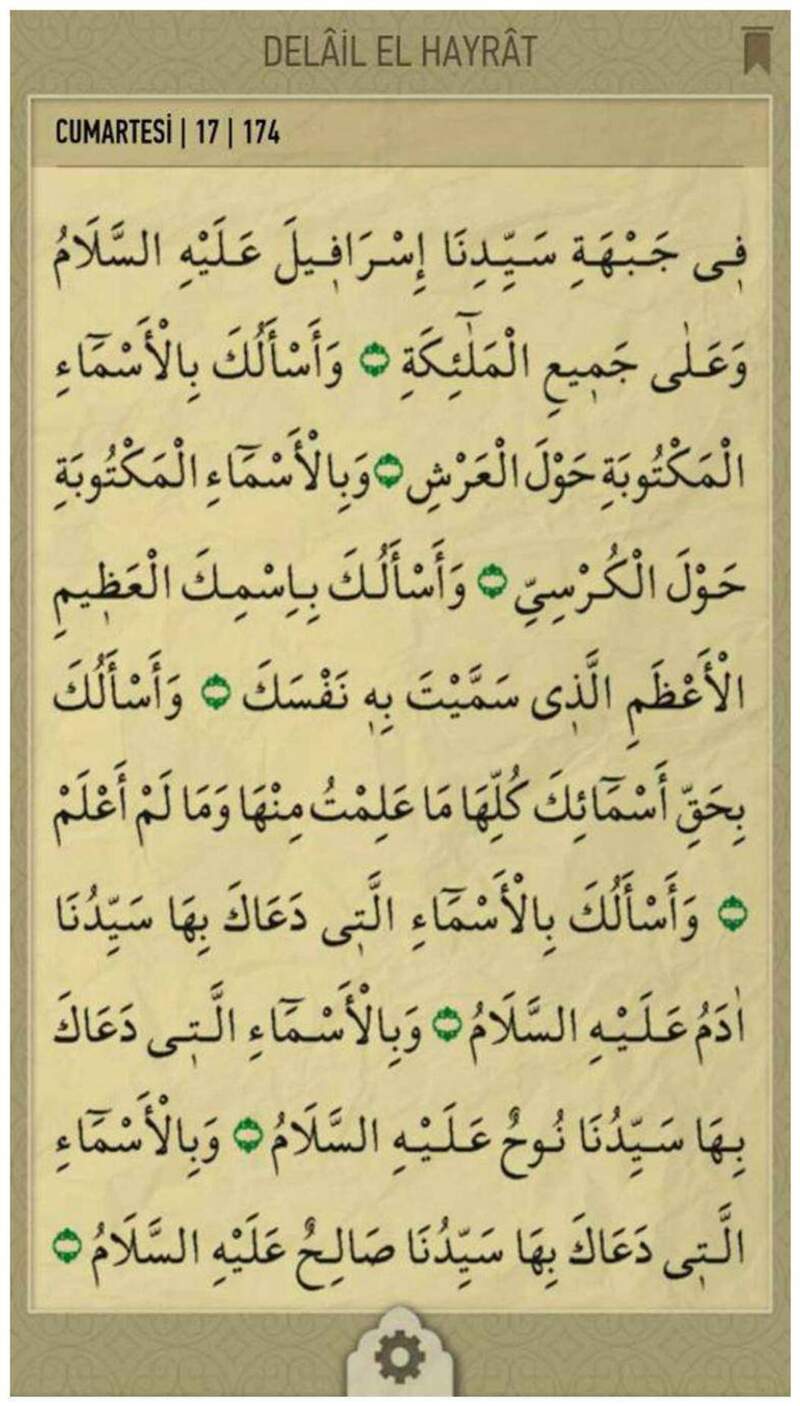Tap the bookmark icon in the header
This screenshot has height=1406, width=800.
coord(755,50)
